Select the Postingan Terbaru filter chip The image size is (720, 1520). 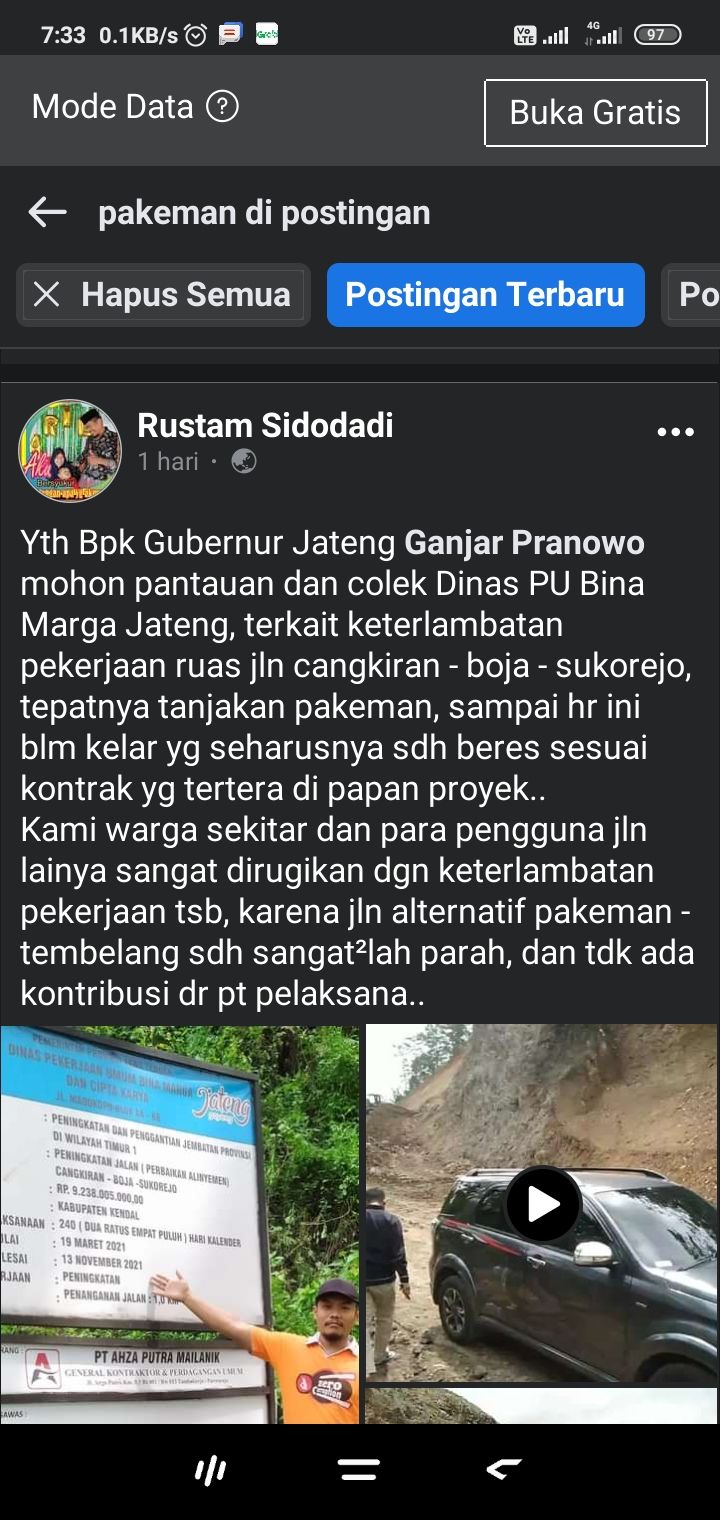485,295
